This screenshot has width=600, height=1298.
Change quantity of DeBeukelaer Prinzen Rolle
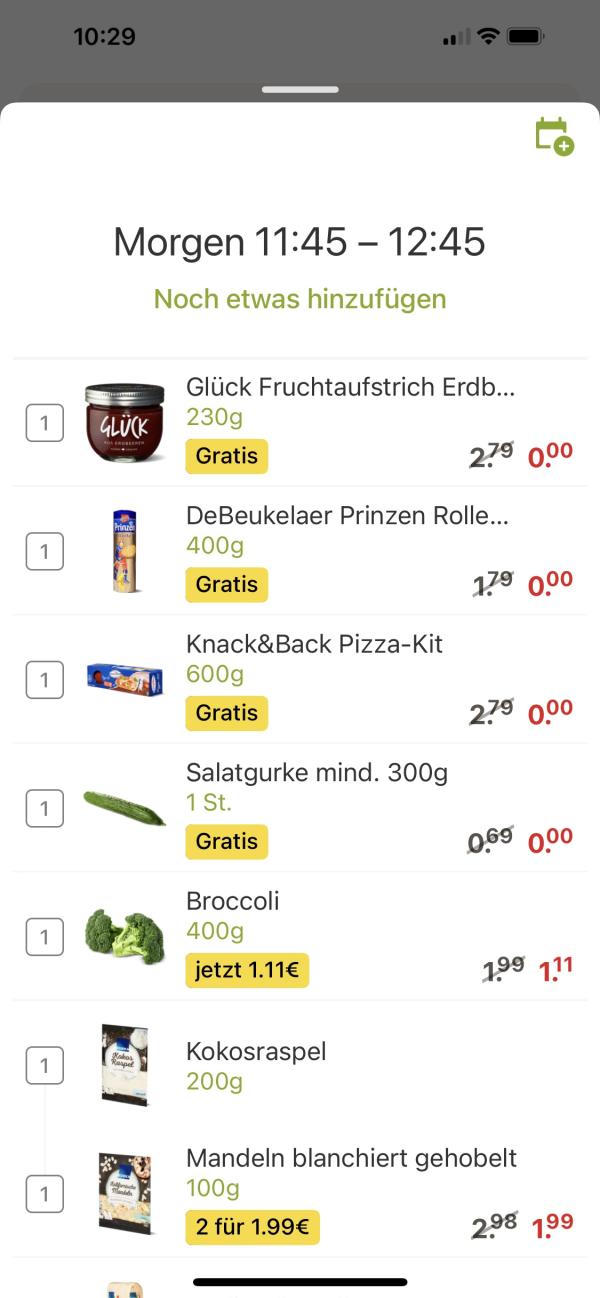pos(44,551)
